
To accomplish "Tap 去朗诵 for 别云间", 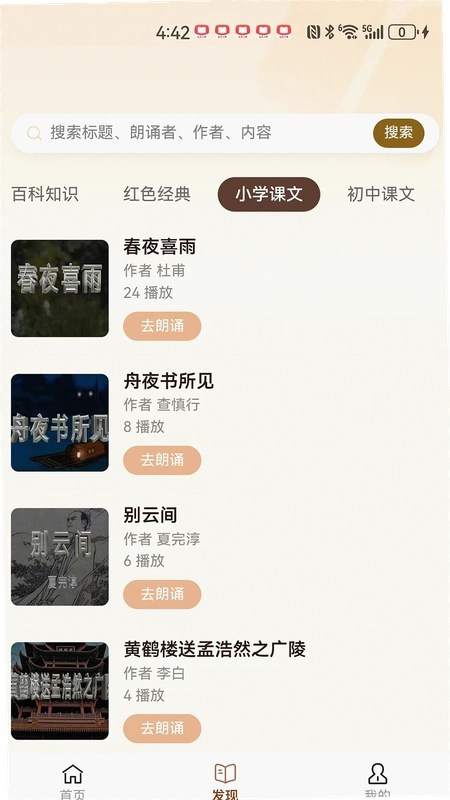I will (x=162, y=594).
